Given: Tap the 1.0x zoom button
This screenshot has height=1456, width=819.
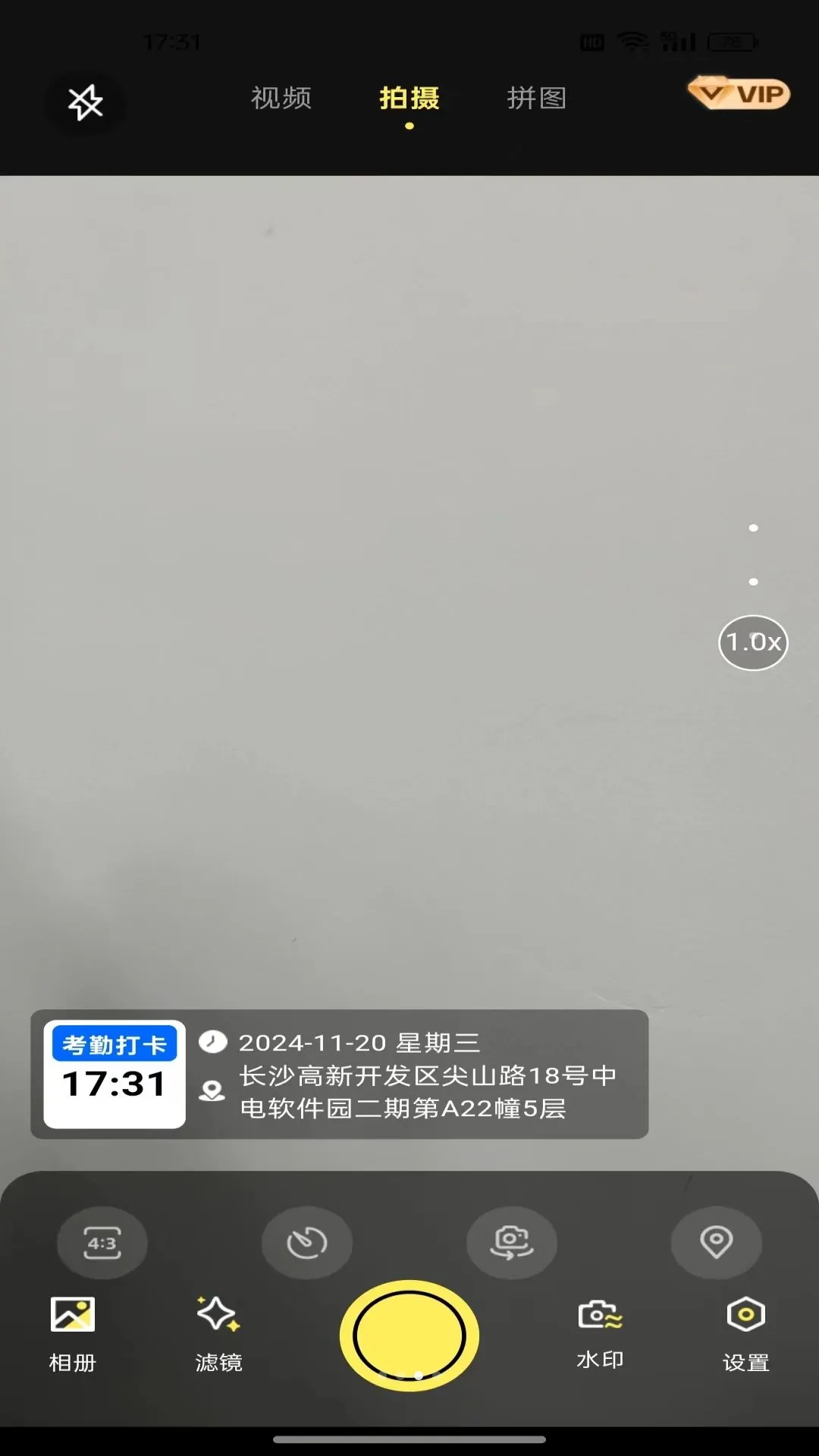Looking at the screenshot, I should (x=753, y=643).
